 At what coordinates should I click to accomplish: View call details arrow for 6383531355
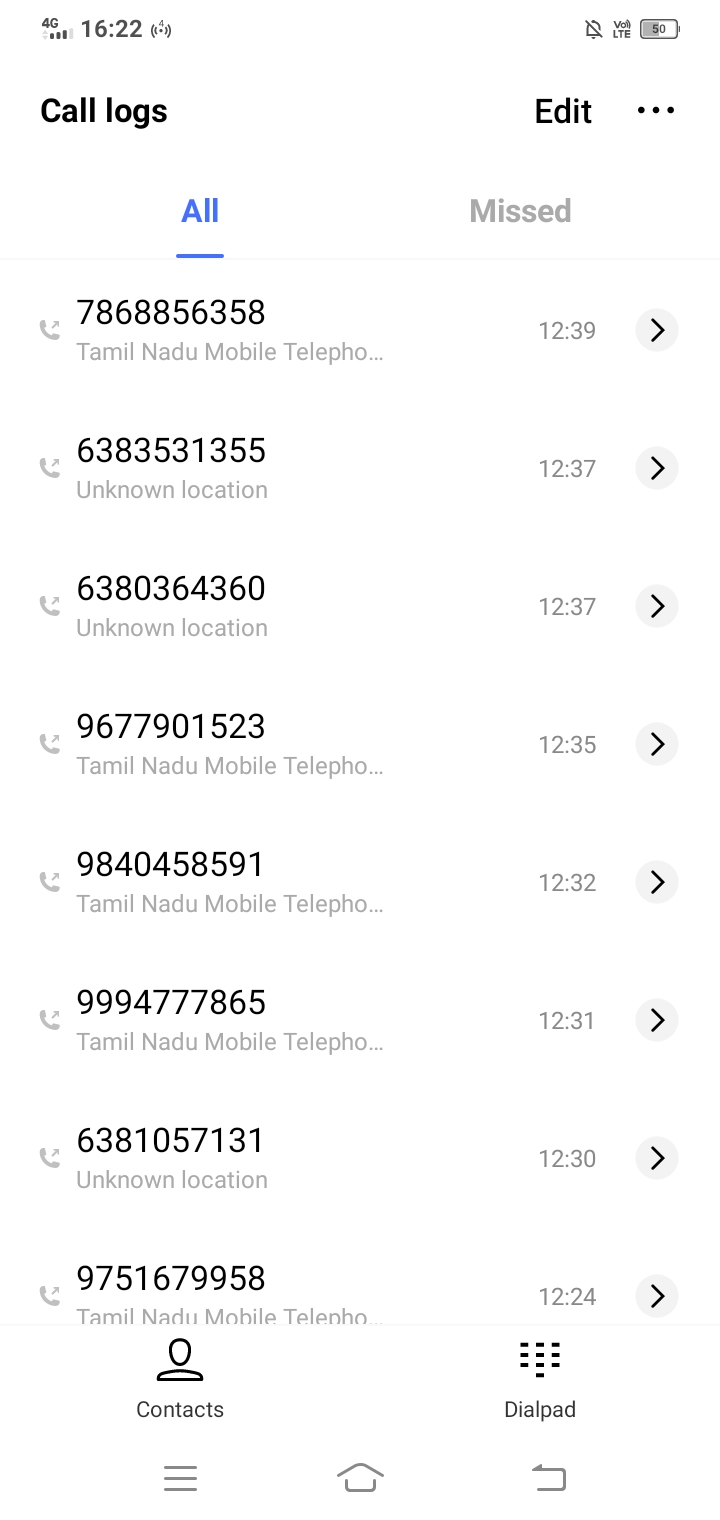[x=657, y=468]
